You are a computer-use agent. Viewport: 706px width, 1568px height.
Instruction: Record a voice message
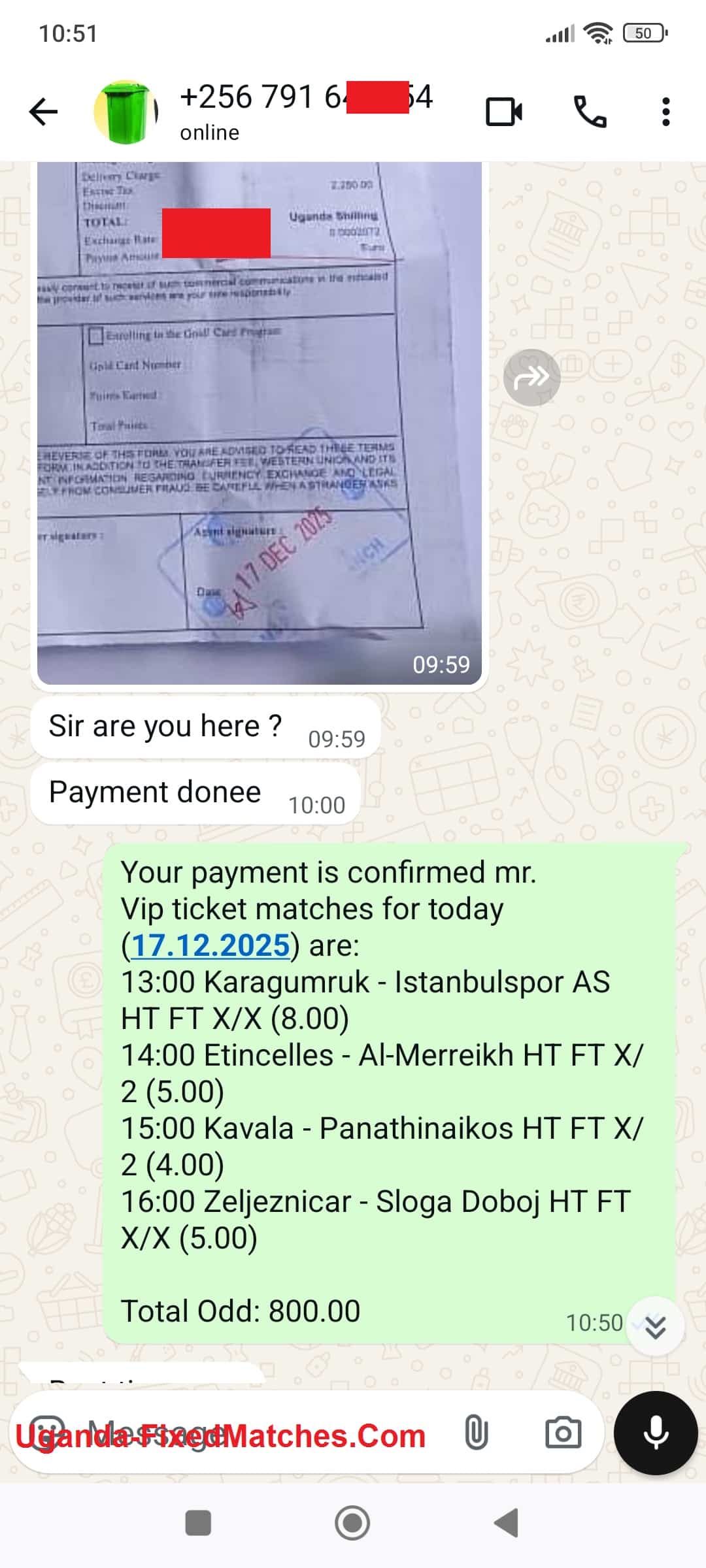tap(656, 1433)
